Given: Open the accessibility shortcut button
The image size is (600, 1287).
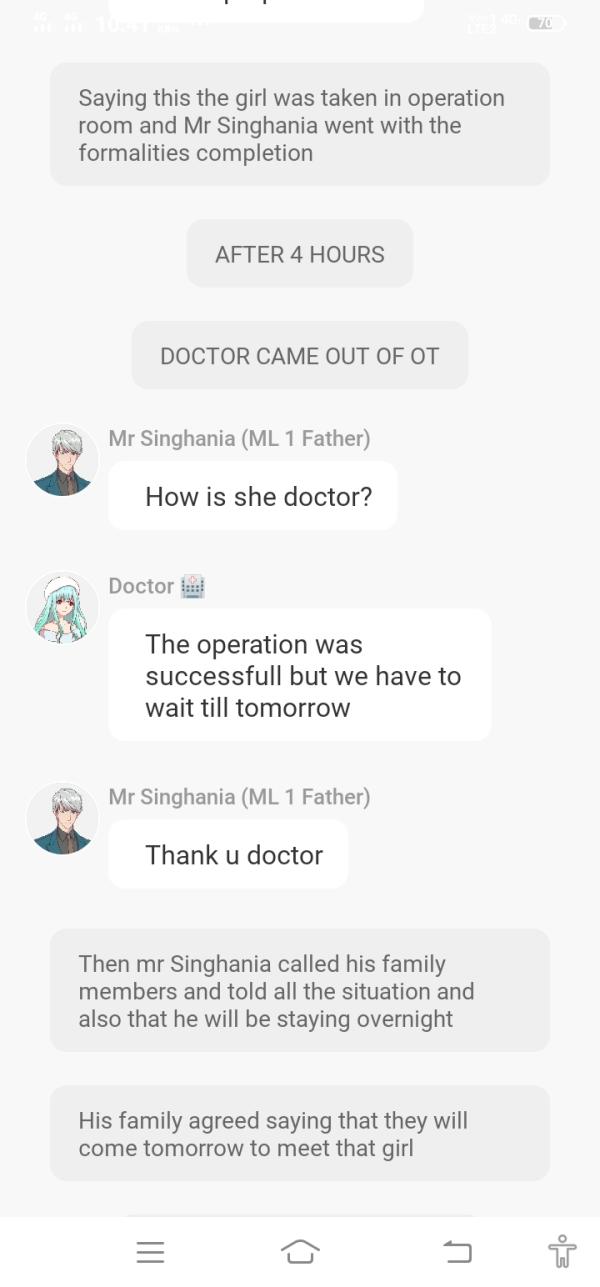Looking at the screenshot, I should pos(562,1250).
